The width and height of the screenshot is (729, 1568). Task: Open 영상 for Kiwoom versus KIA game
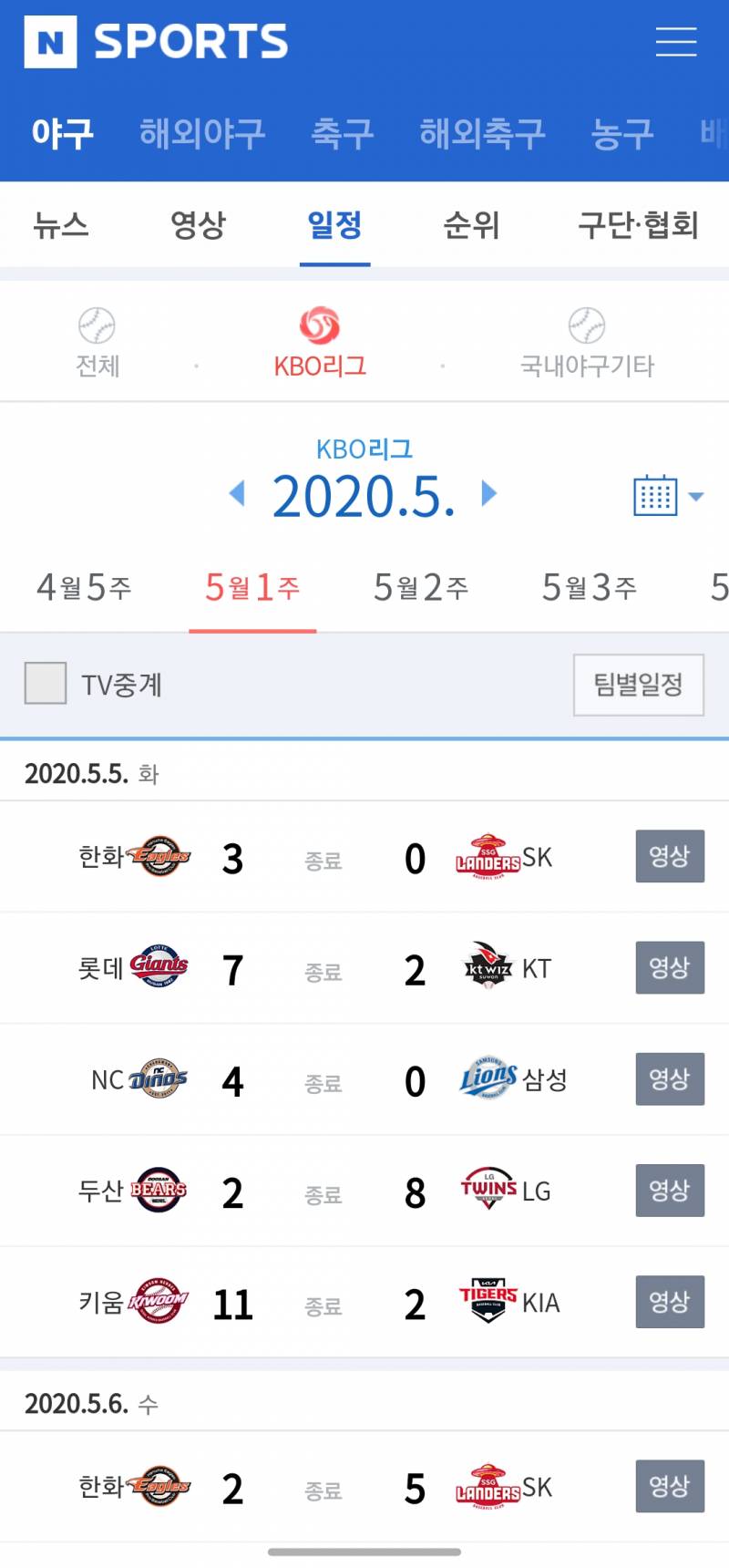[670, 1302]
